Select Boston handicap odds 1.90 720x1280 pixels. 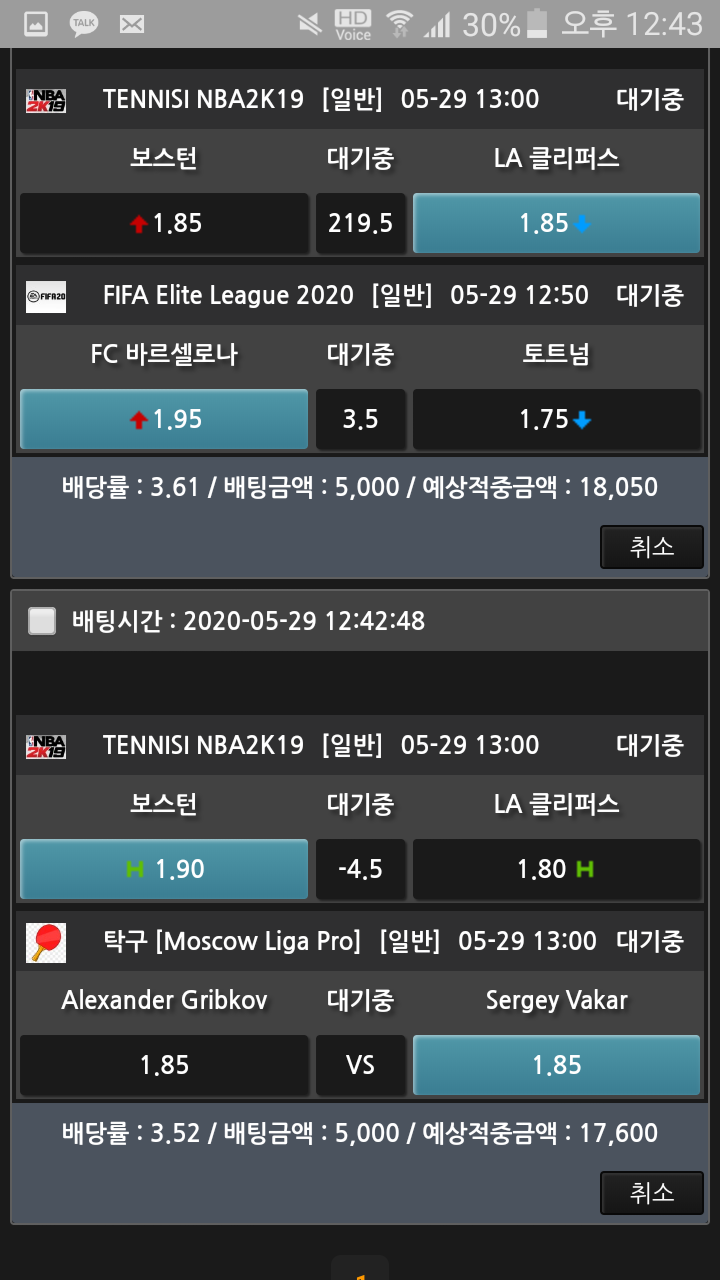[164, 869]
